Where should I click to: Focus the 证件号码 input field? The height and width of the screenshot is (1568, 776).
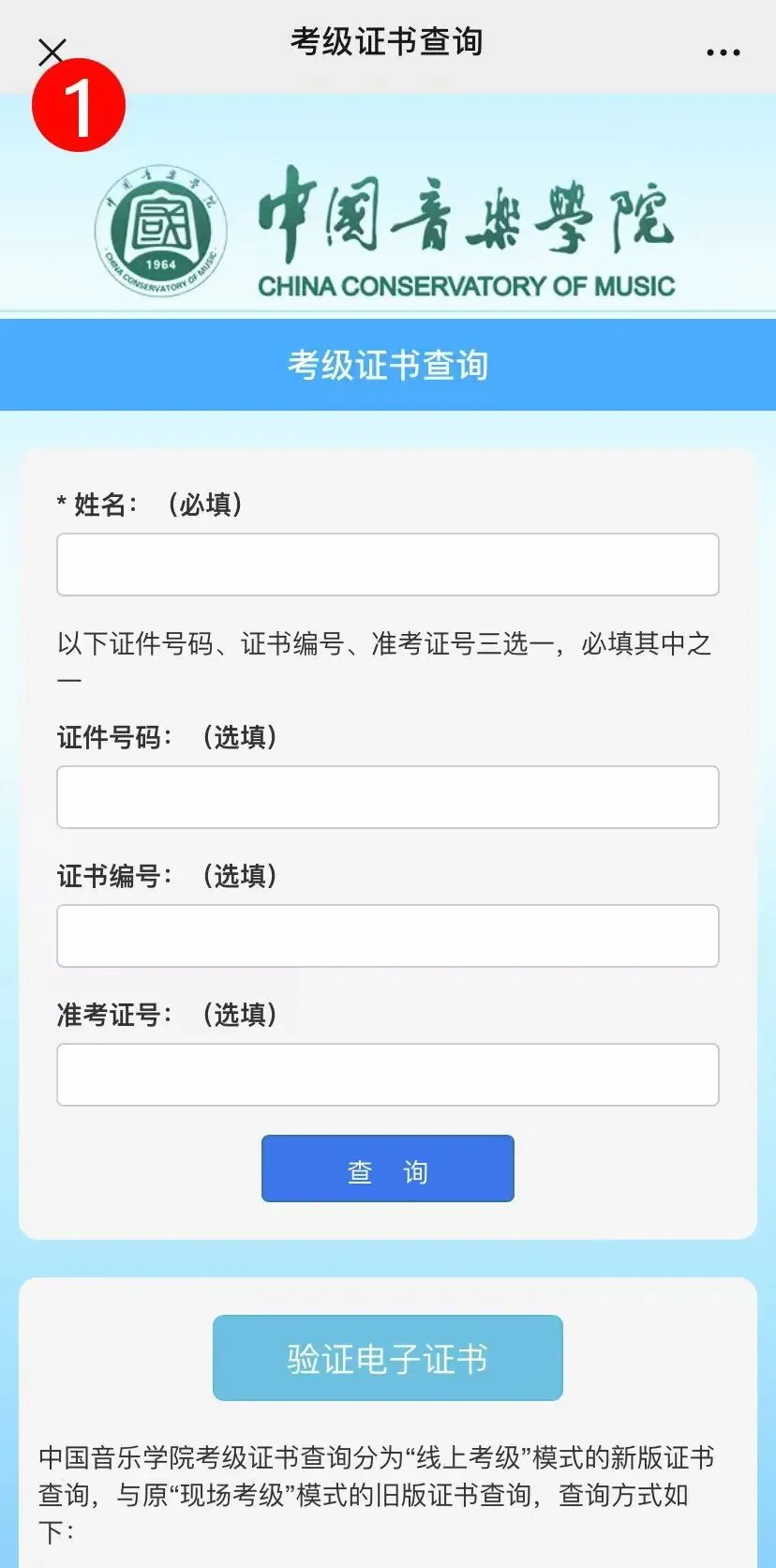click(388, 797)
